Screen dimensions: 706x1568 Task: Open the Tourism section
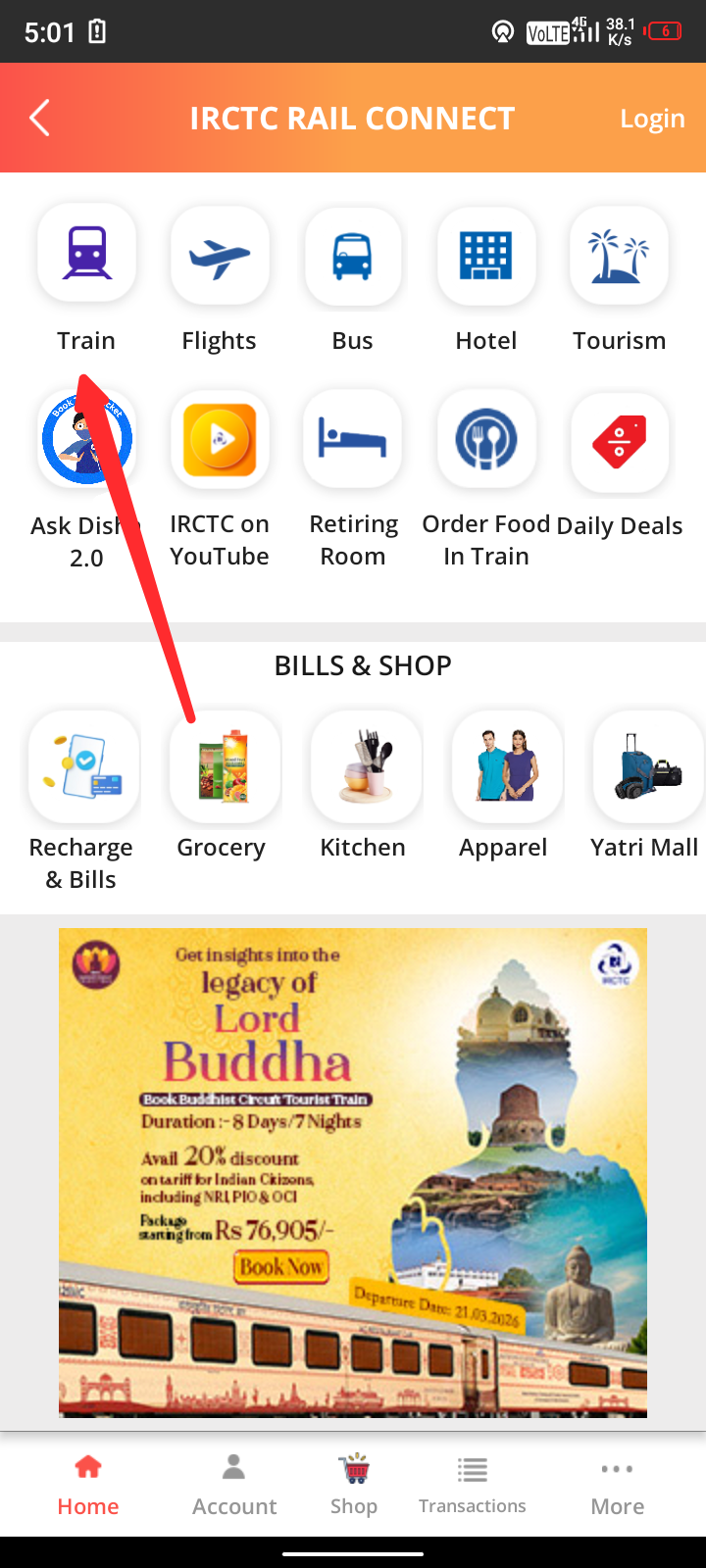[x=619, y=255]
